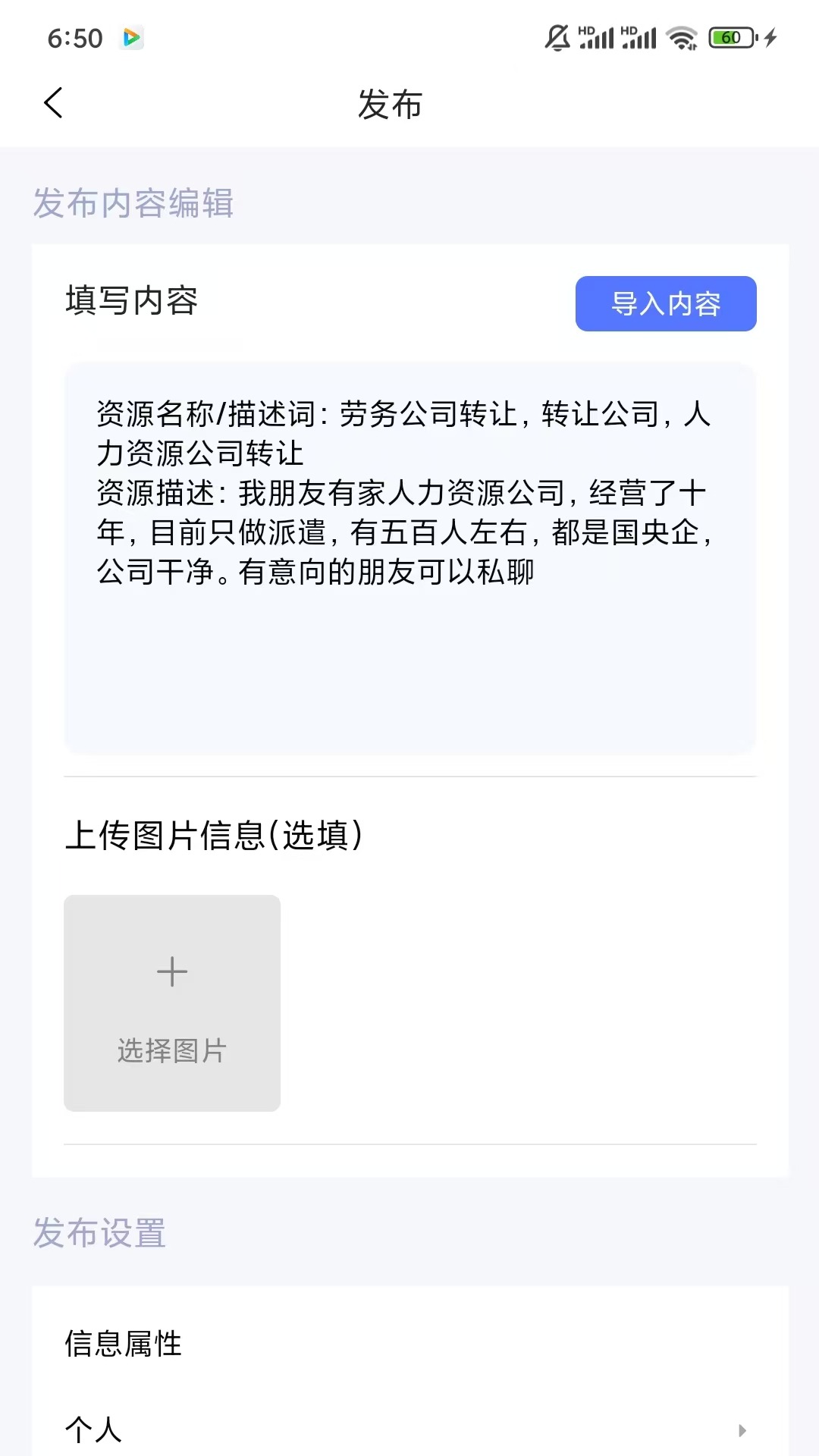Tap the 上传图片信息(选填) heading
The height and width of the screenshot is (1456, 819).
pyautogui.click(x=215, y=835)
